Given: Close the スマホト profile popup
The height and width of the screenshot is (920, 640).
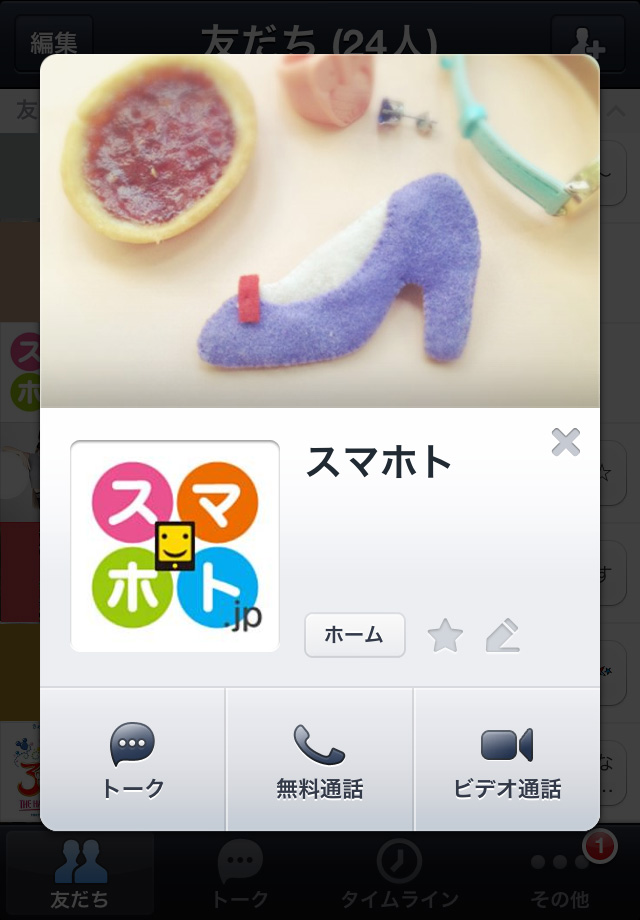Looking at the screenshot, I should 565,442.
